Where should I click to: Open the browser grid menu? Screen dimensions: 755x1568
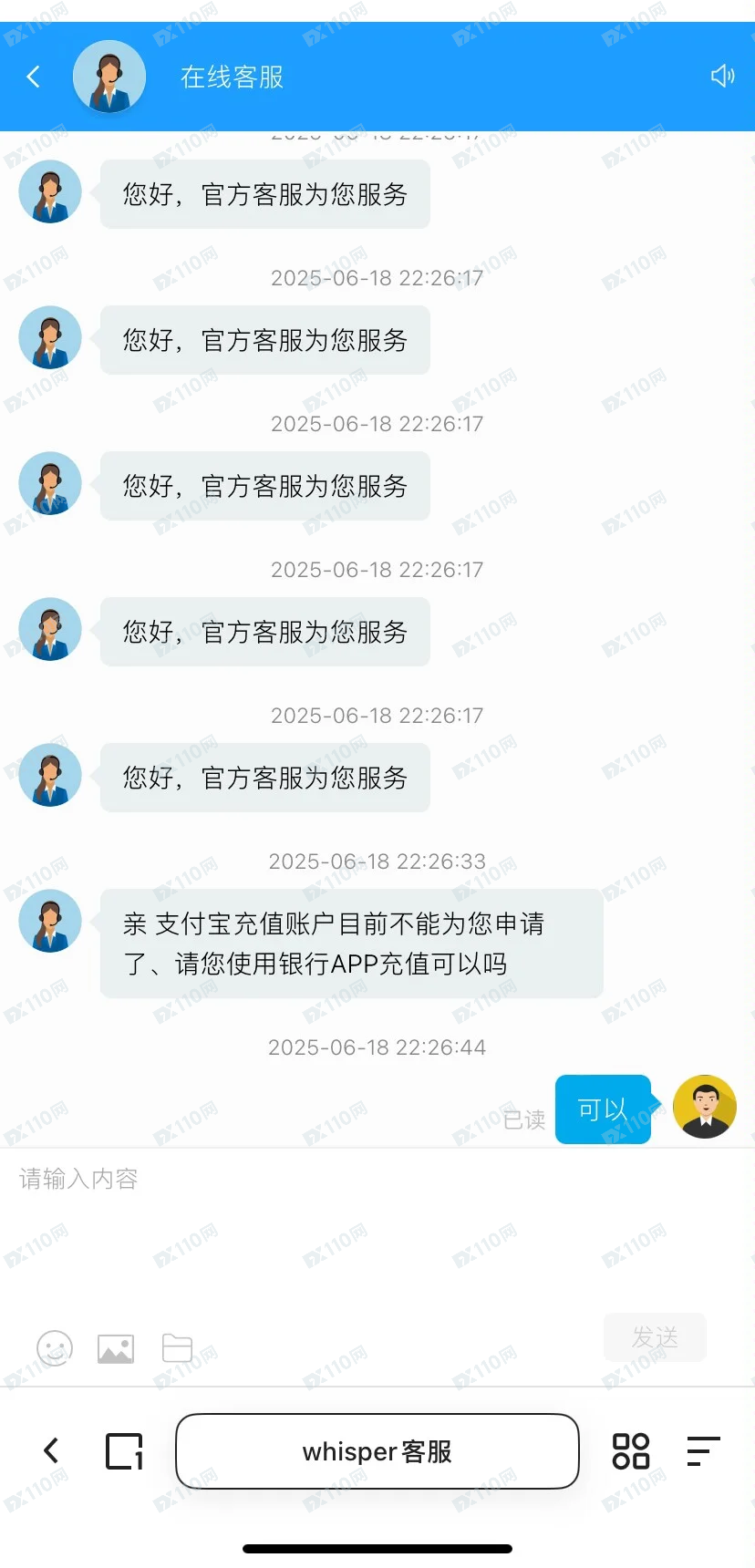coord(630,1450)
